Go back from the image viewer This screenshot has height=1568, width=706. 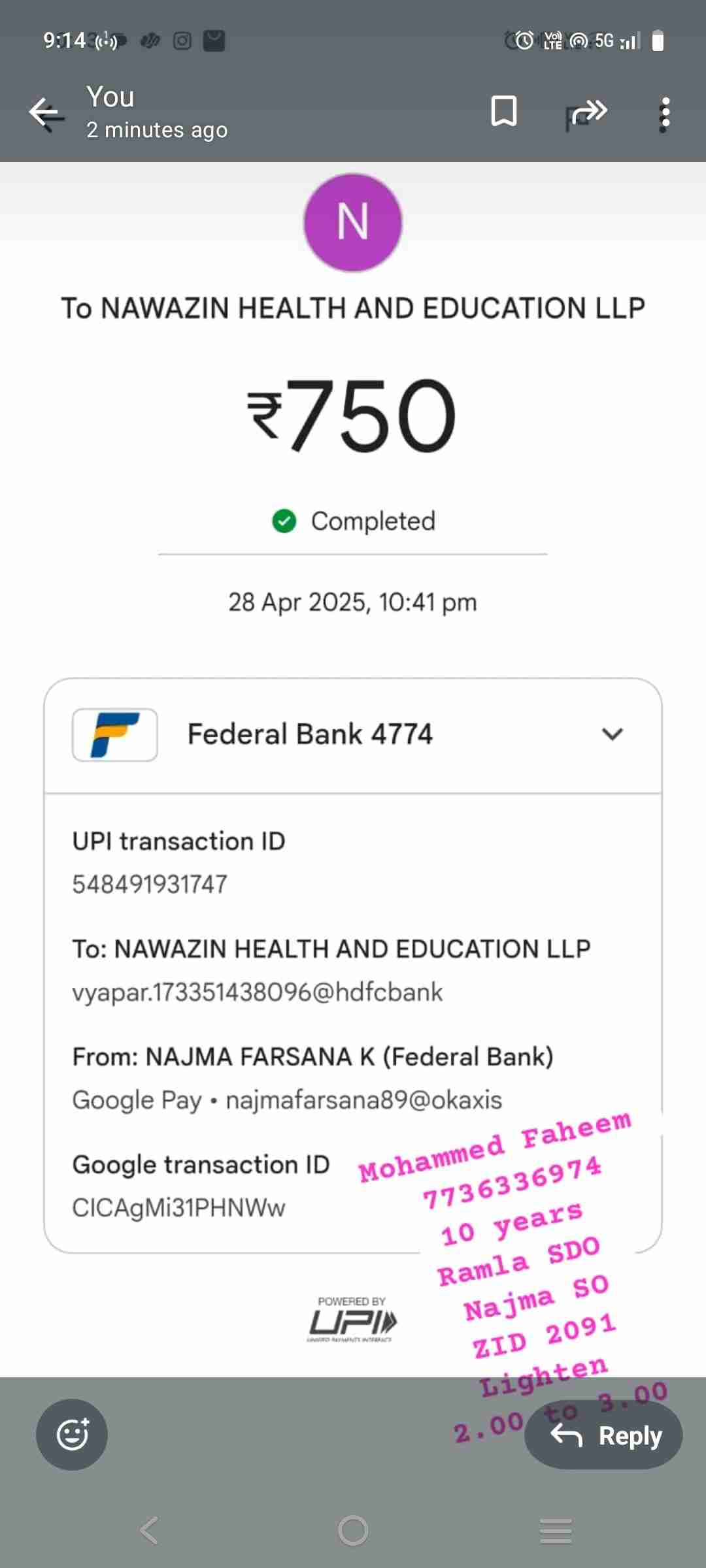point(46,113)
